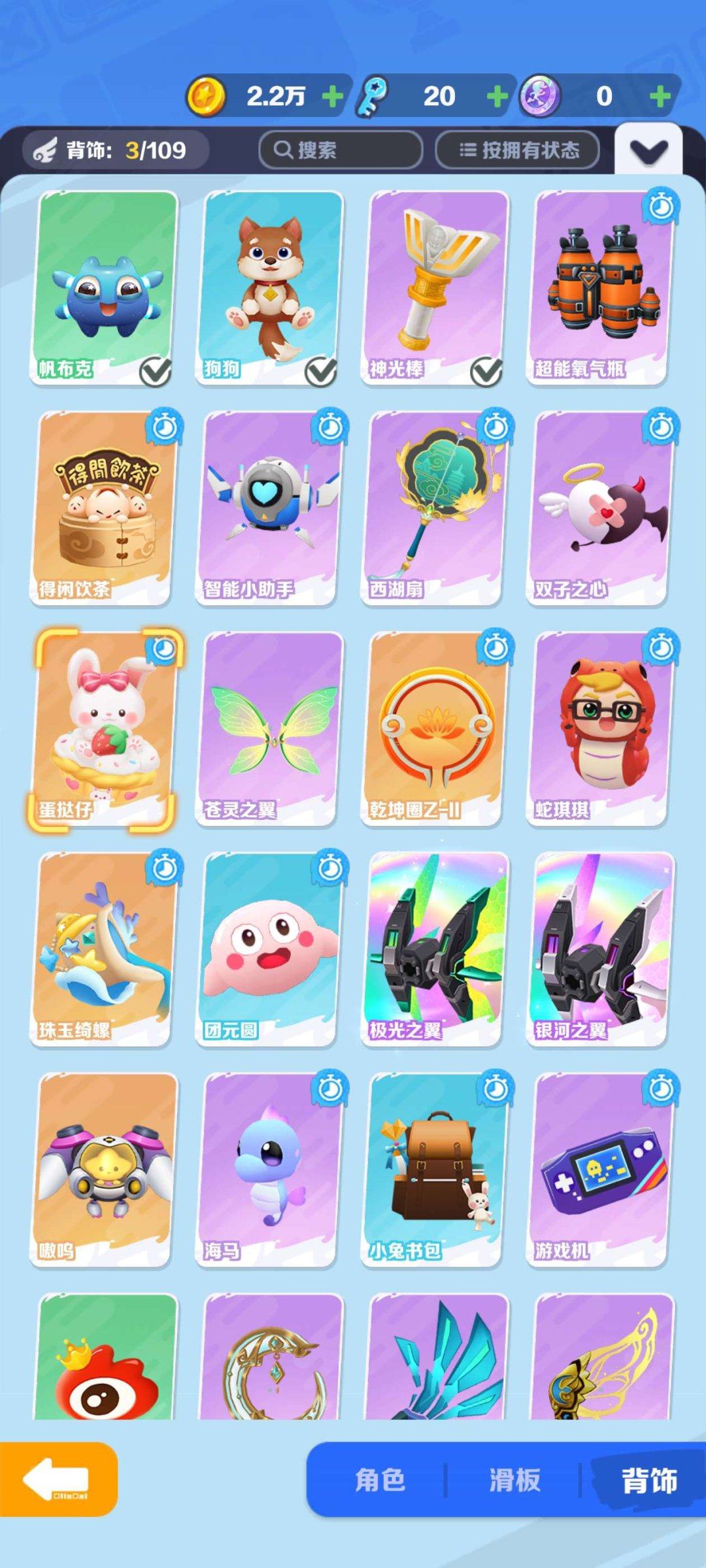Add more keys with the plus button

click(x=497, y=97)
